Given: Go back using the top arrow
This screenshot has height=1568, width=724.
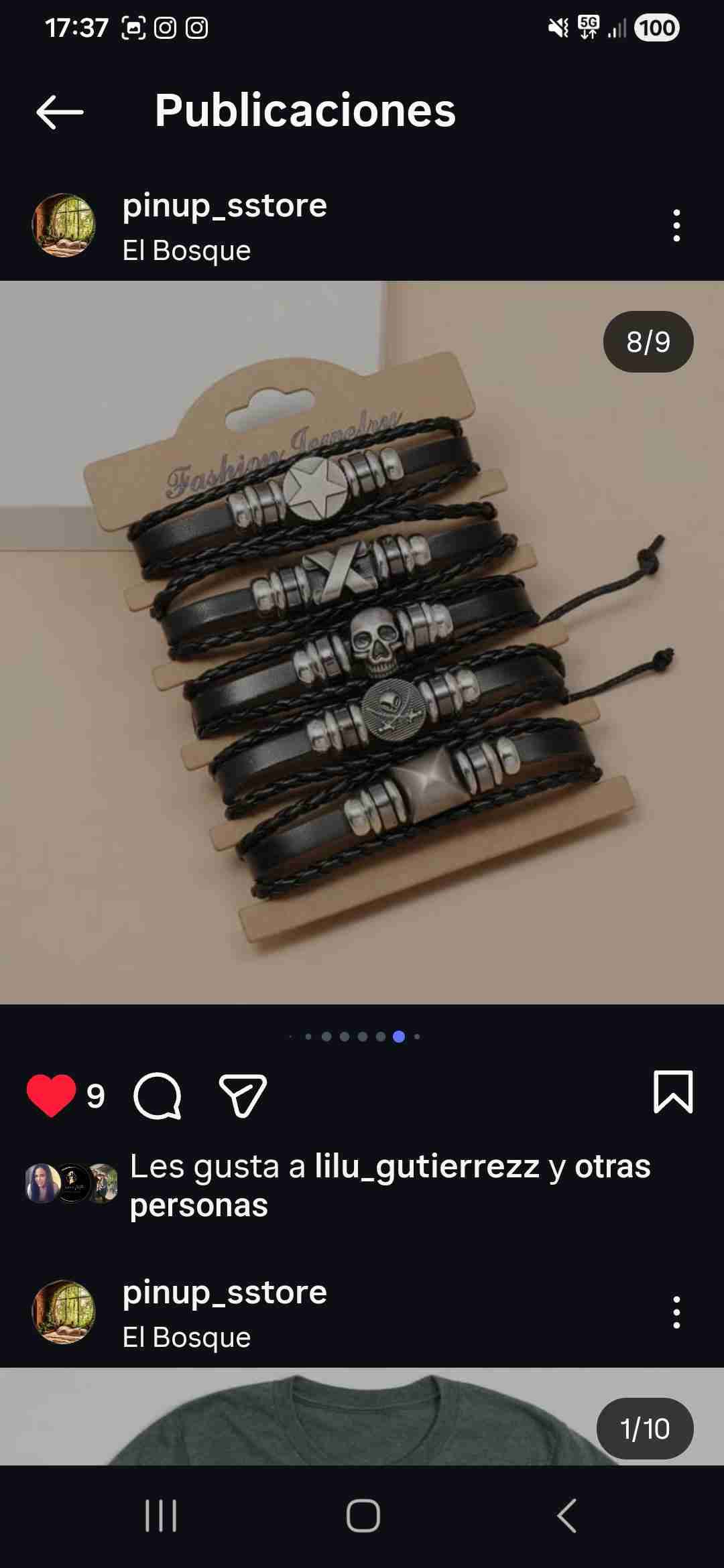Looking at the screenshot, I should (x=60, y=111).
